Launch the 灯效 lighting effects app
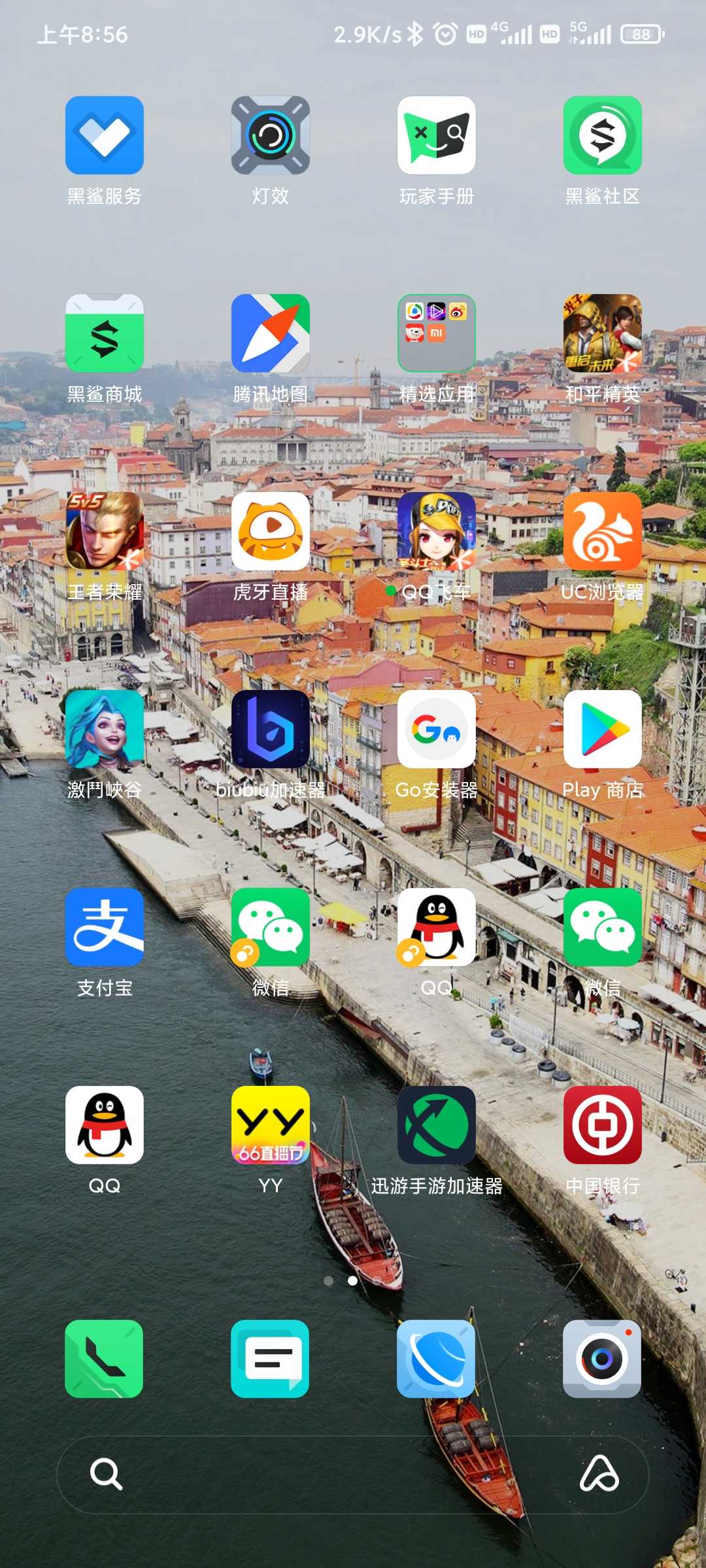Image resolution: width=706 pixels, height=1568 pixels. (x=271, y=135)
